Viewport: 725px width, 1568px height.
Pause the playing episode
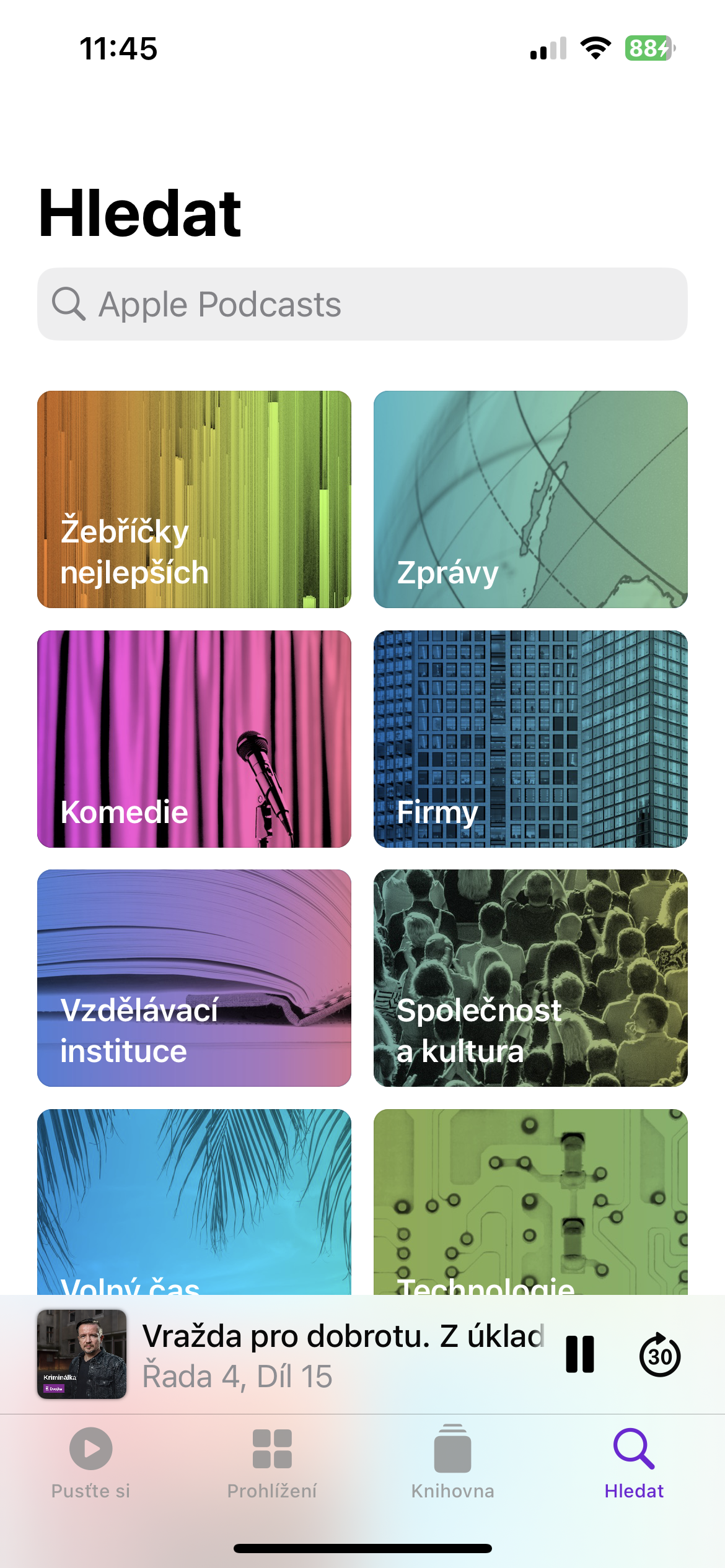coord(580,1354)
